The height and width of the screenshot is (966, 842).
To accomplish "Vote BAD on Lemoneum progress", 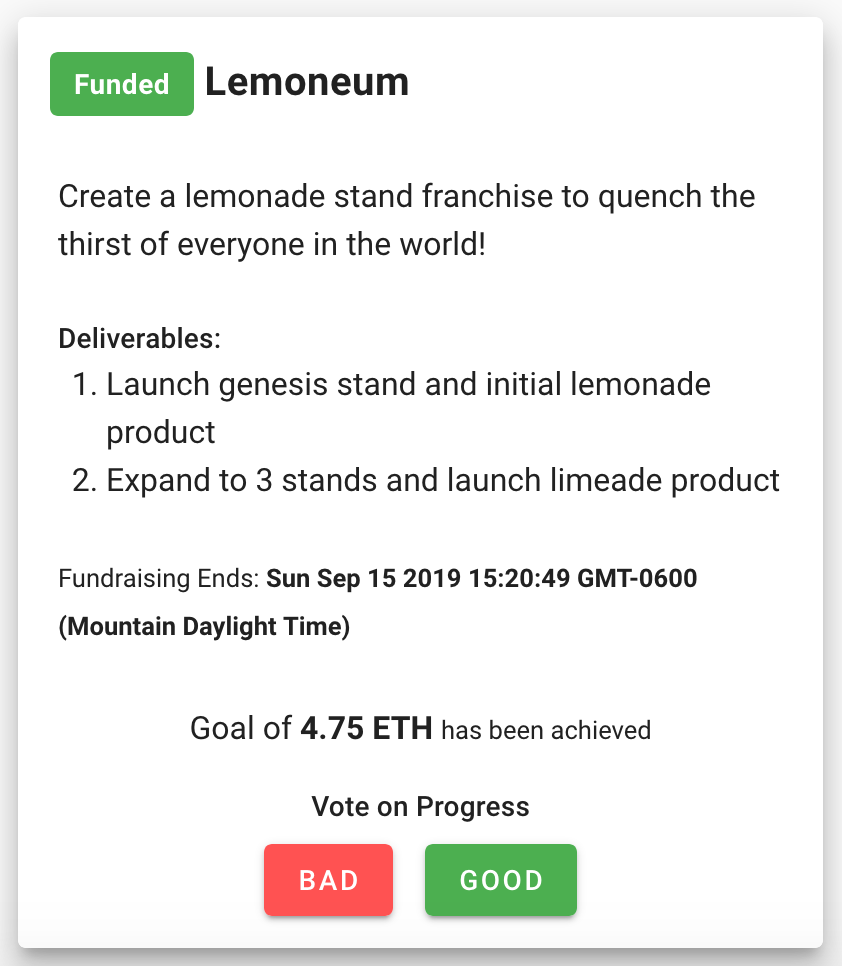I will point(328,880).
